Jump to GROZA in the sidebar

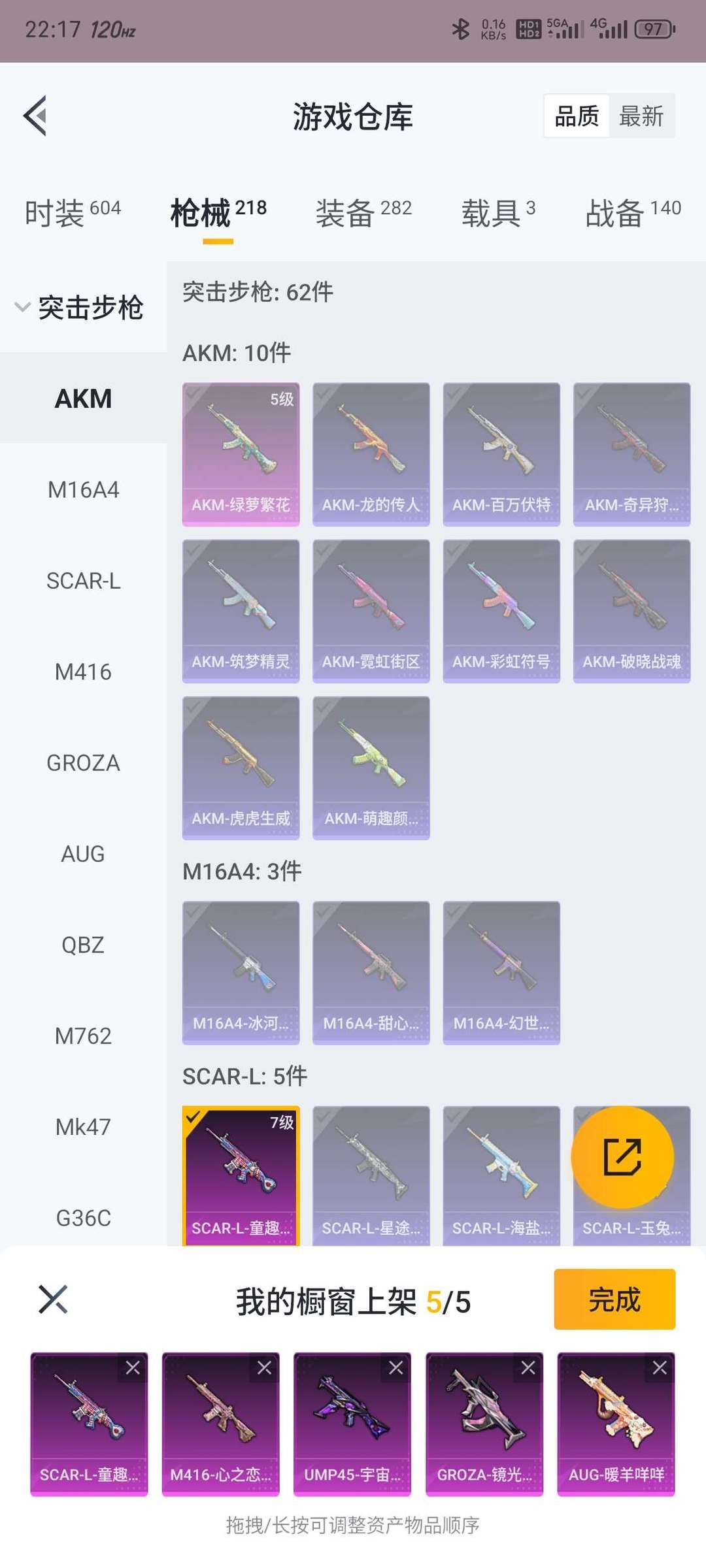[x=83, y=762]
